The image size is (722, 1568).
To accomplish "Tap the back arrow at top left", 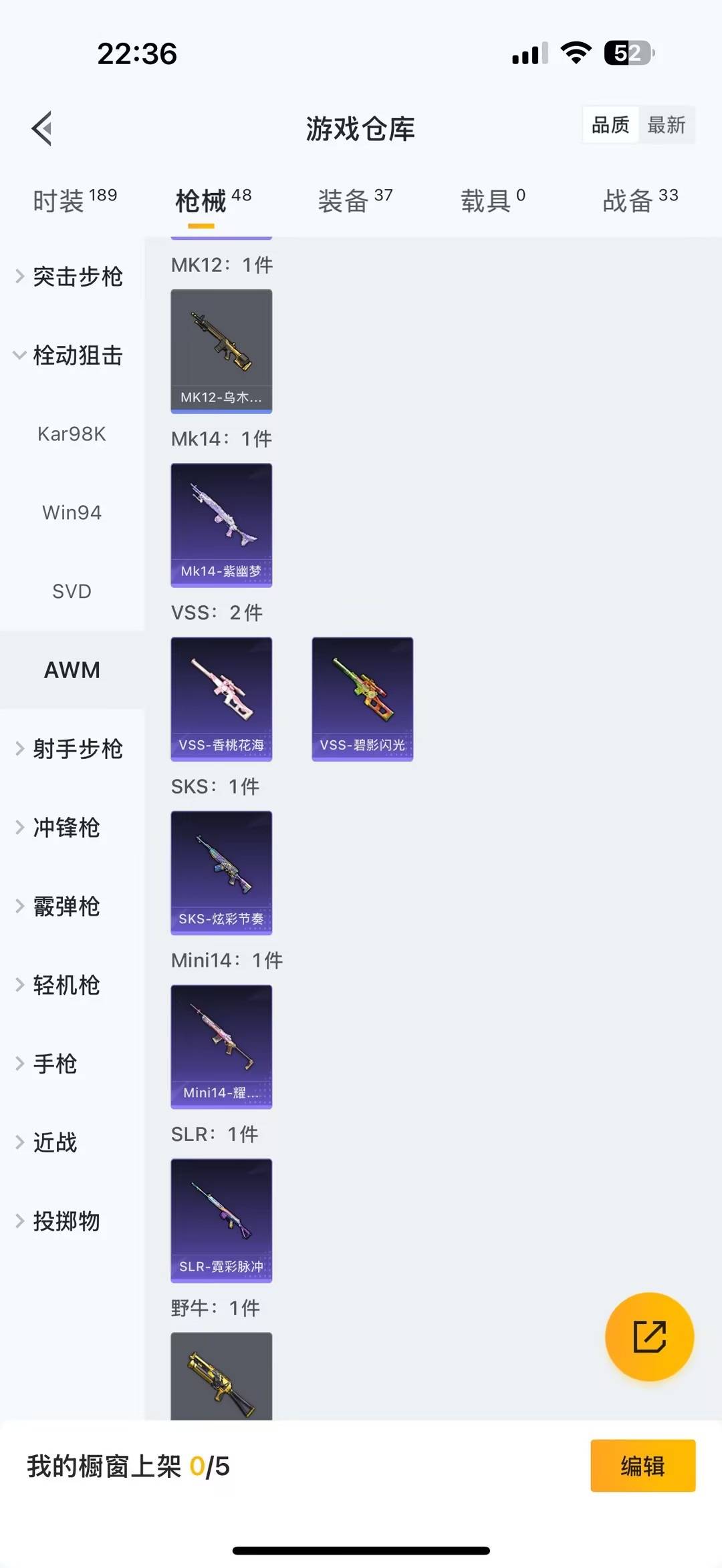I will point(41,128).
